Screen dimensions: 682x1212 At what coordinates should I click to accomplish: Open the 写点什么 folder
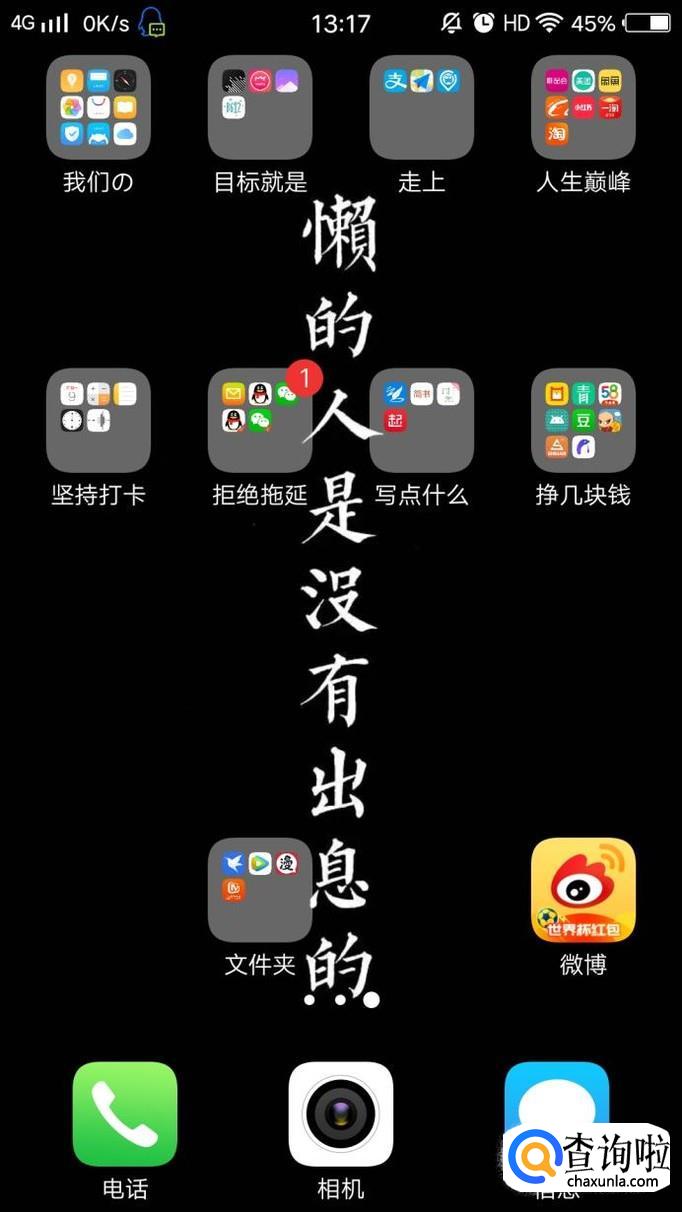click(x=421, y=421)
